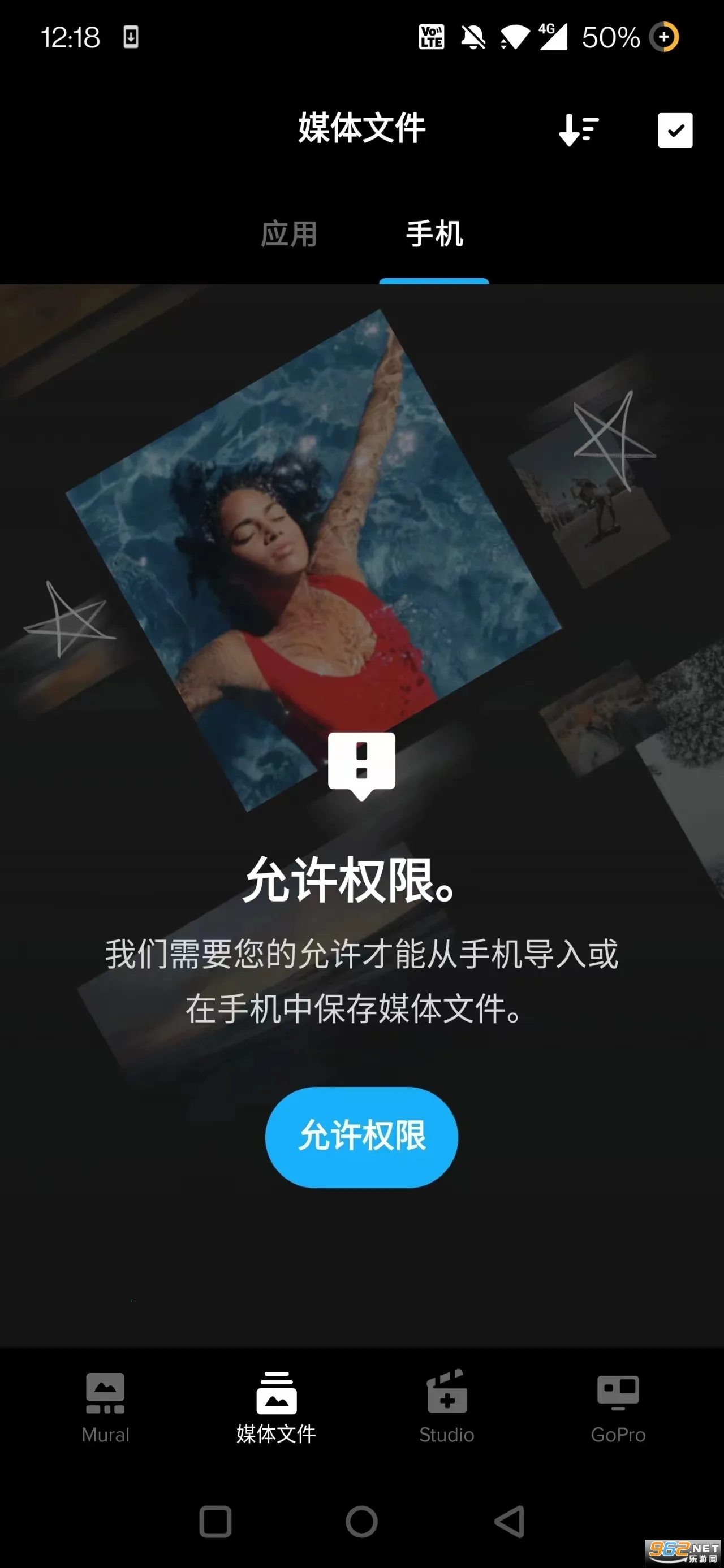Tap the exclamation permission alert bubble
724x1568 pixels.
(x=361, y=762)
